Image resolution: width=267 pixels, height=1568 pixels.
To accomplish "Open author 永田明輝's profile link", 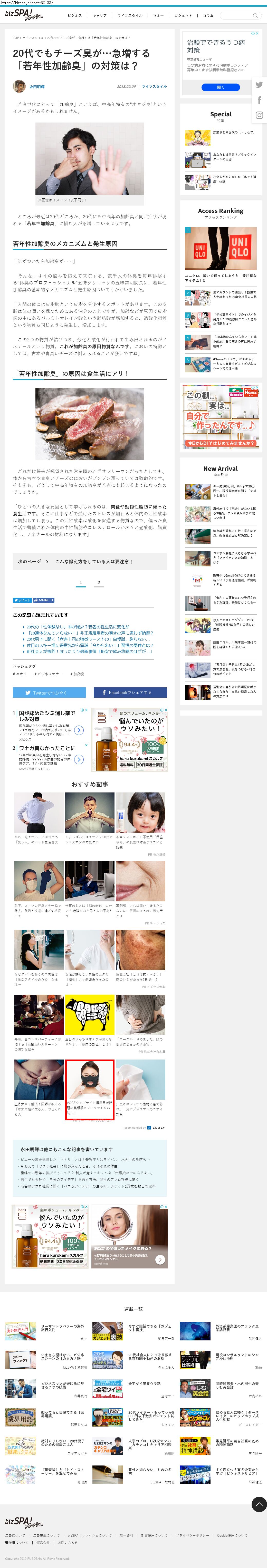I will coord(36,86).
